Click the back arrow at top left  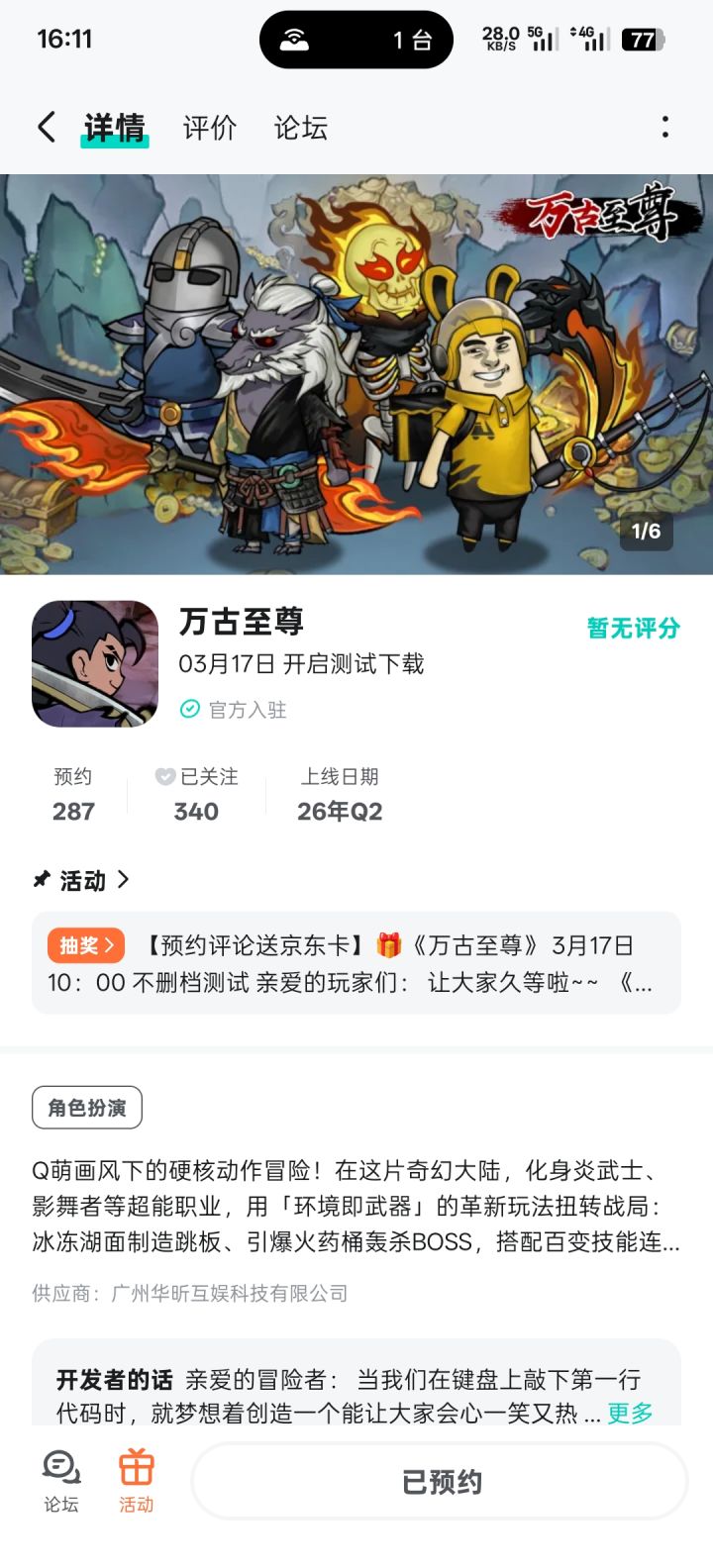coord(46,127)
